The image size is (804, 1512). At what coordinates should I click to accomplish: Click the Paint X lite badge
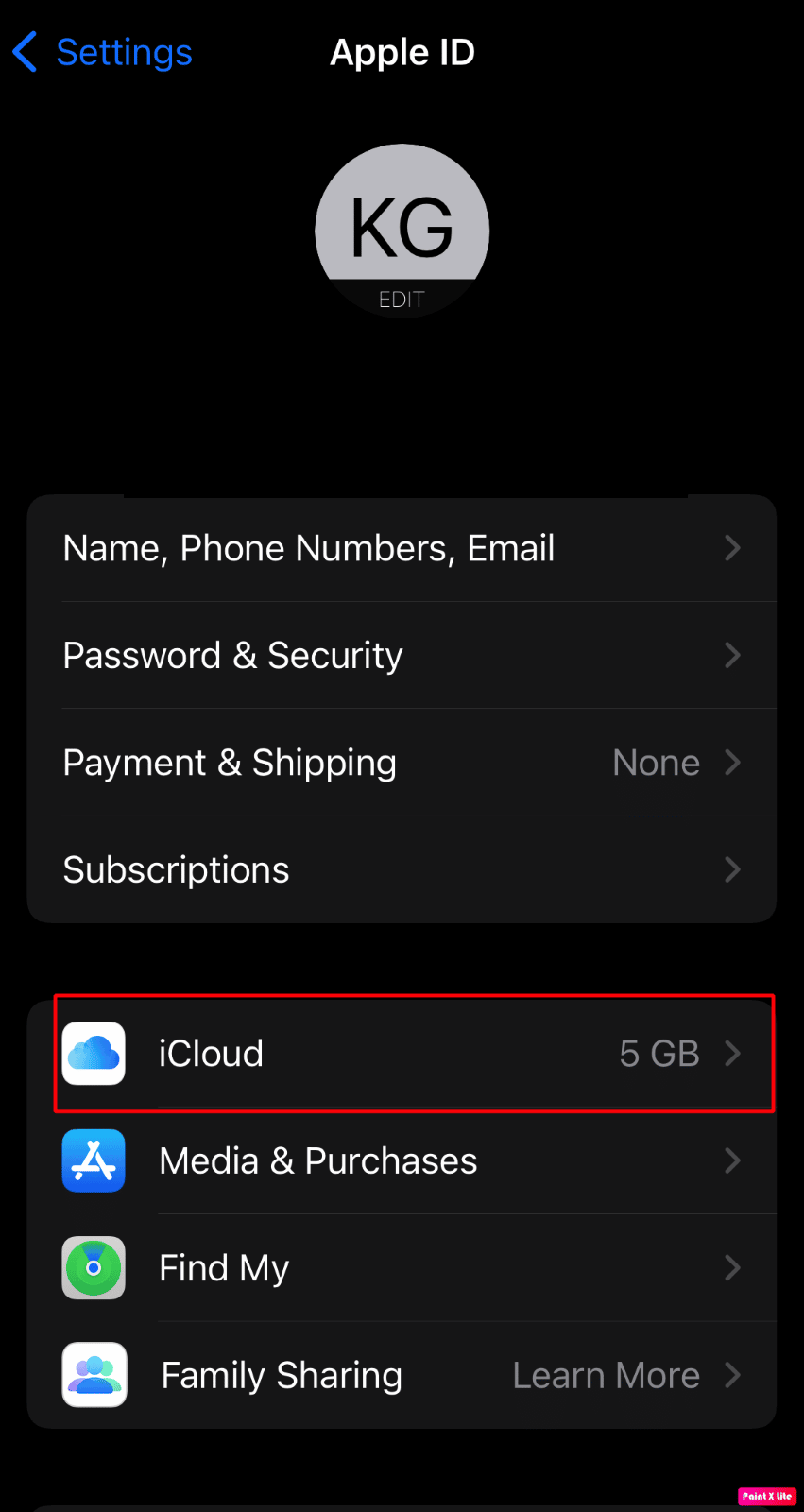tap(766, 1496)
